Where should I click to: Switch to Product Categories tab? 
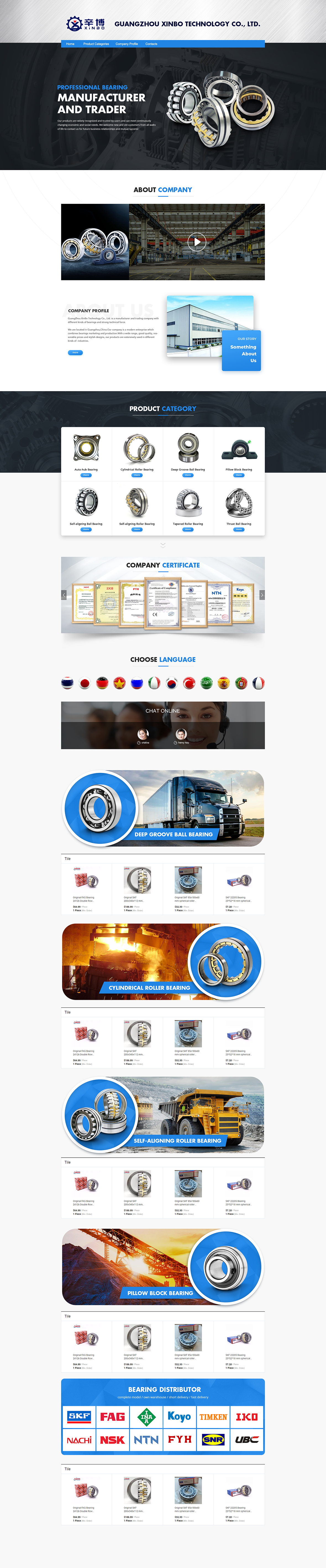point(96,44)
